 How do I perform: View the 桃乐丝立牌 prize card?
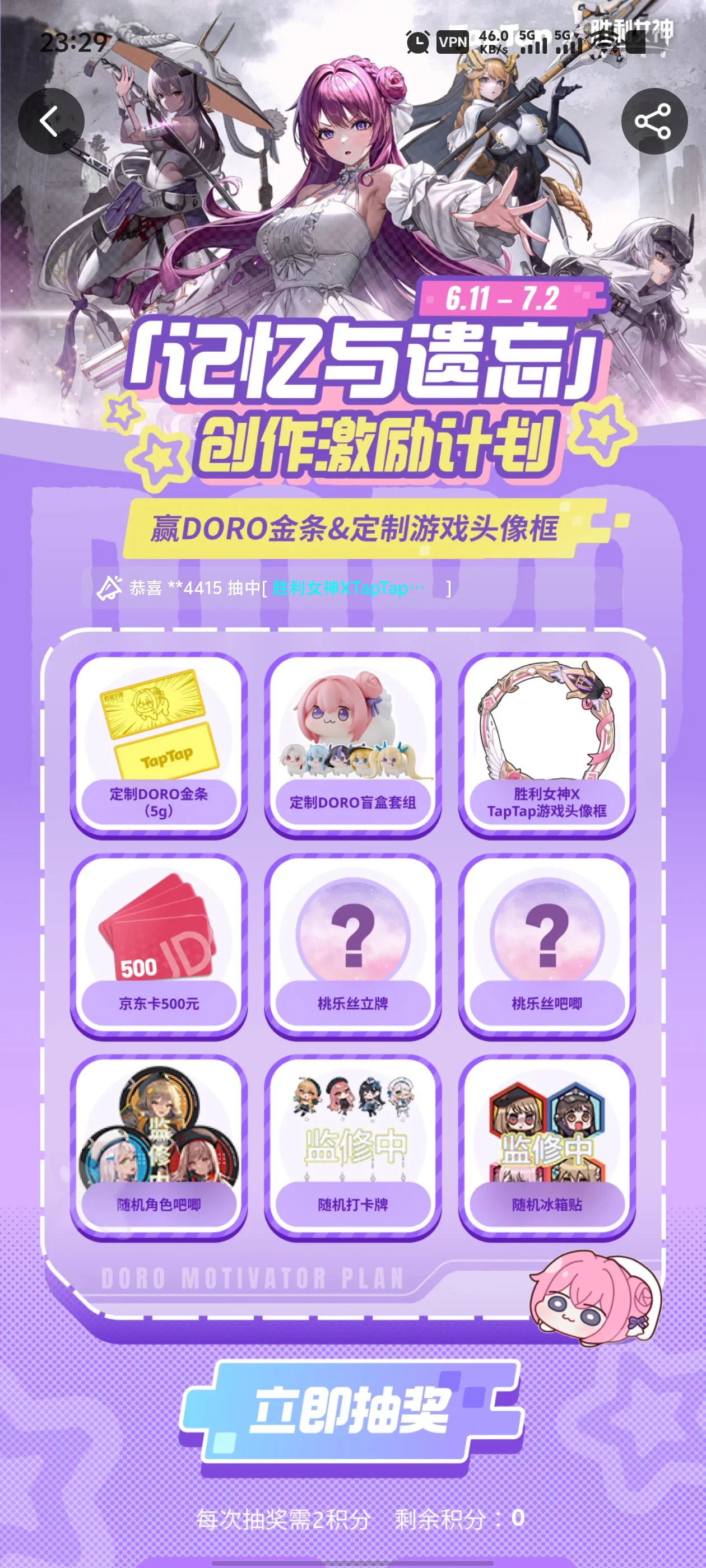coord(352,946)
